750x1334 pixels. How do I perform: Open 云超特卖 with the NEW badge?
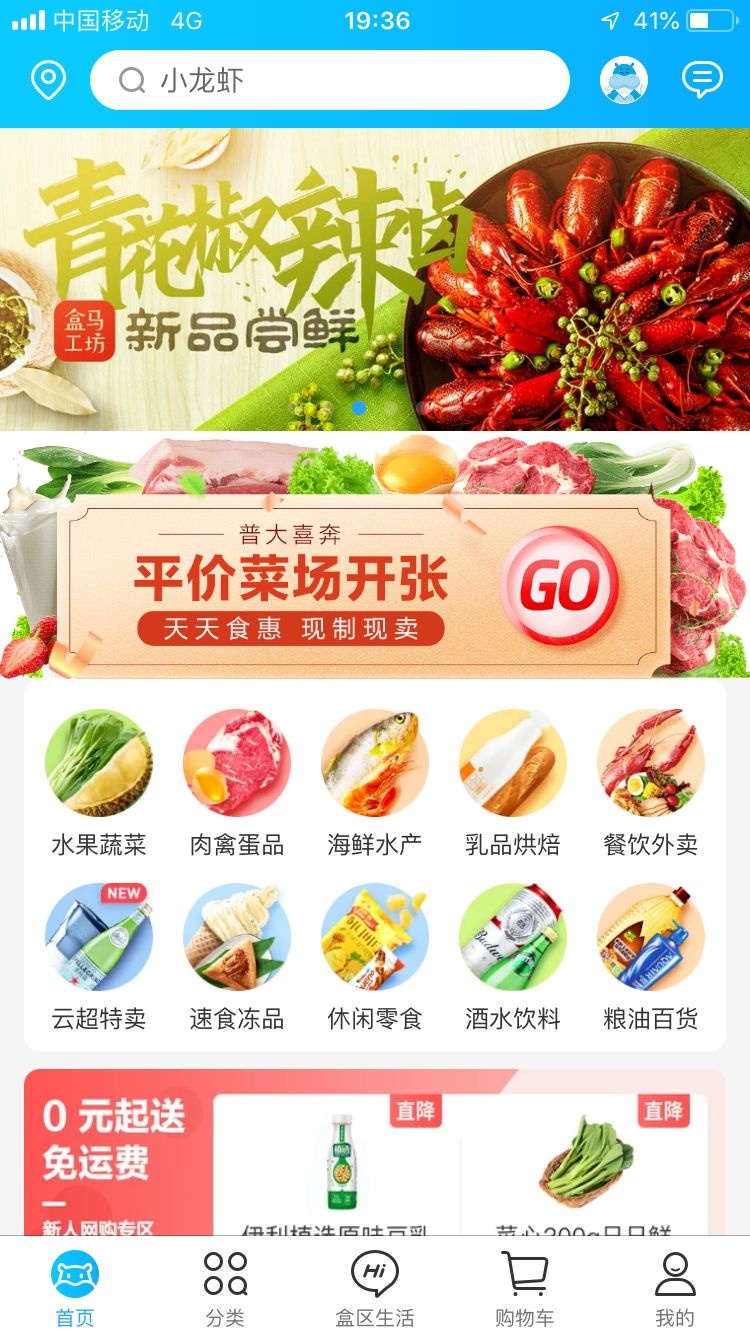click(99, 956)
